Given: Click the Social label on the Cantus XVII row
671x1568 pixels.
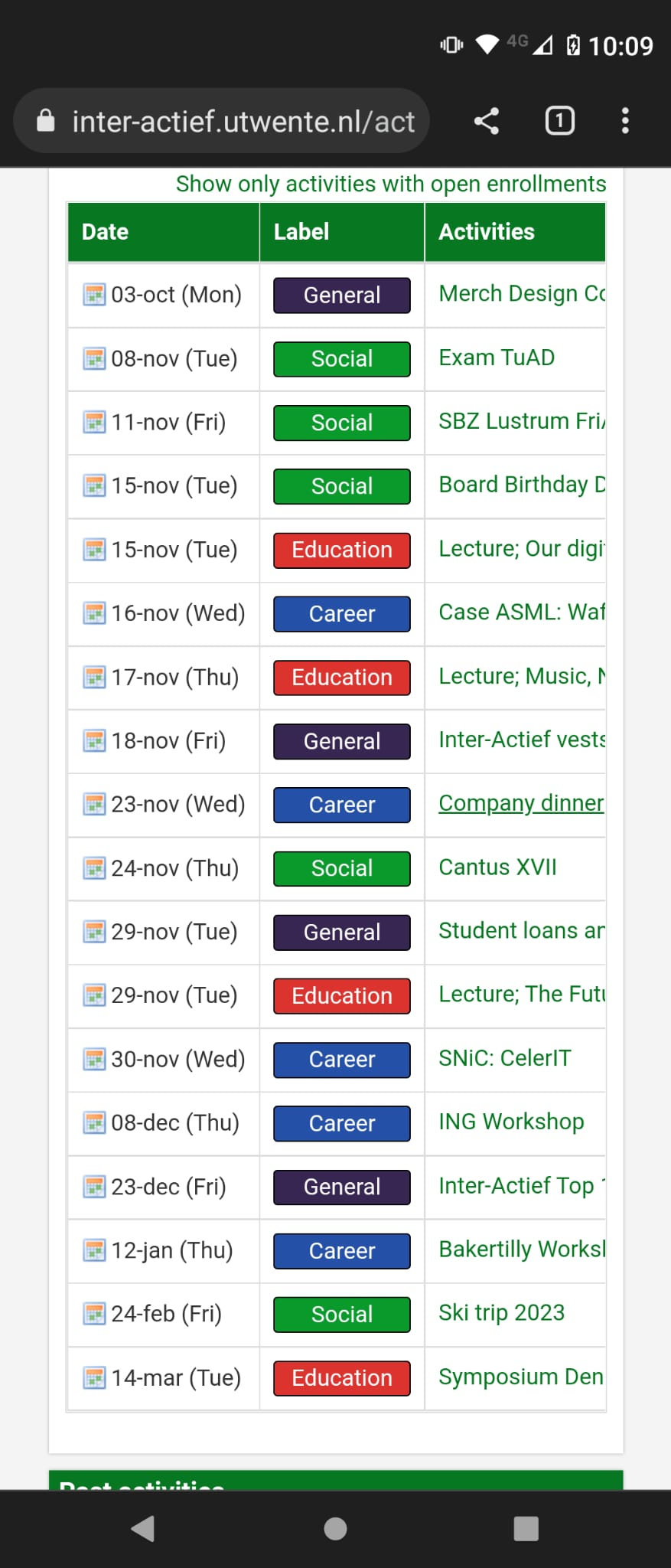Looking at the screenshot, I should click(340, 868).
